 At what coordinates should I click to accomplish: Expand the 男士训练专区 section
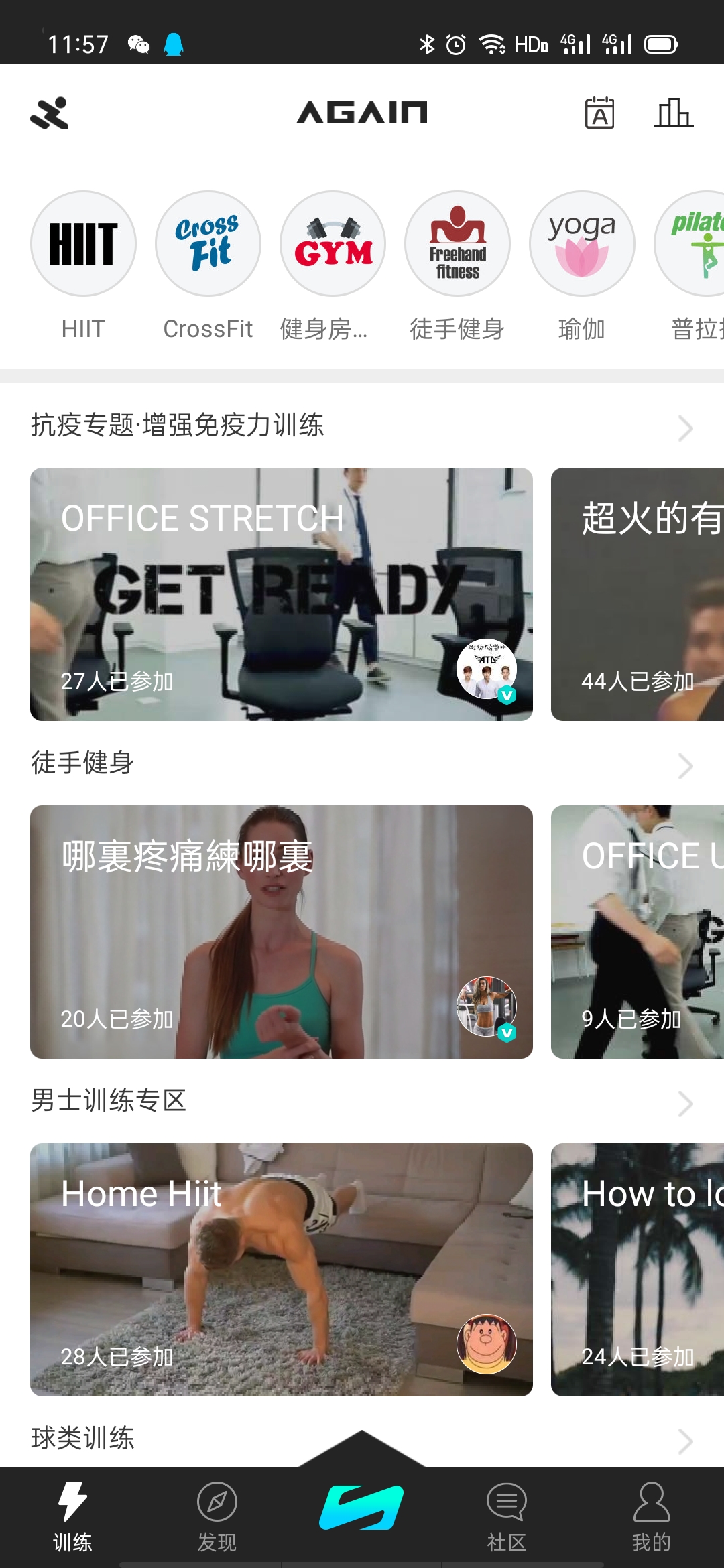pyautogui.click(x=684, y=1103)
